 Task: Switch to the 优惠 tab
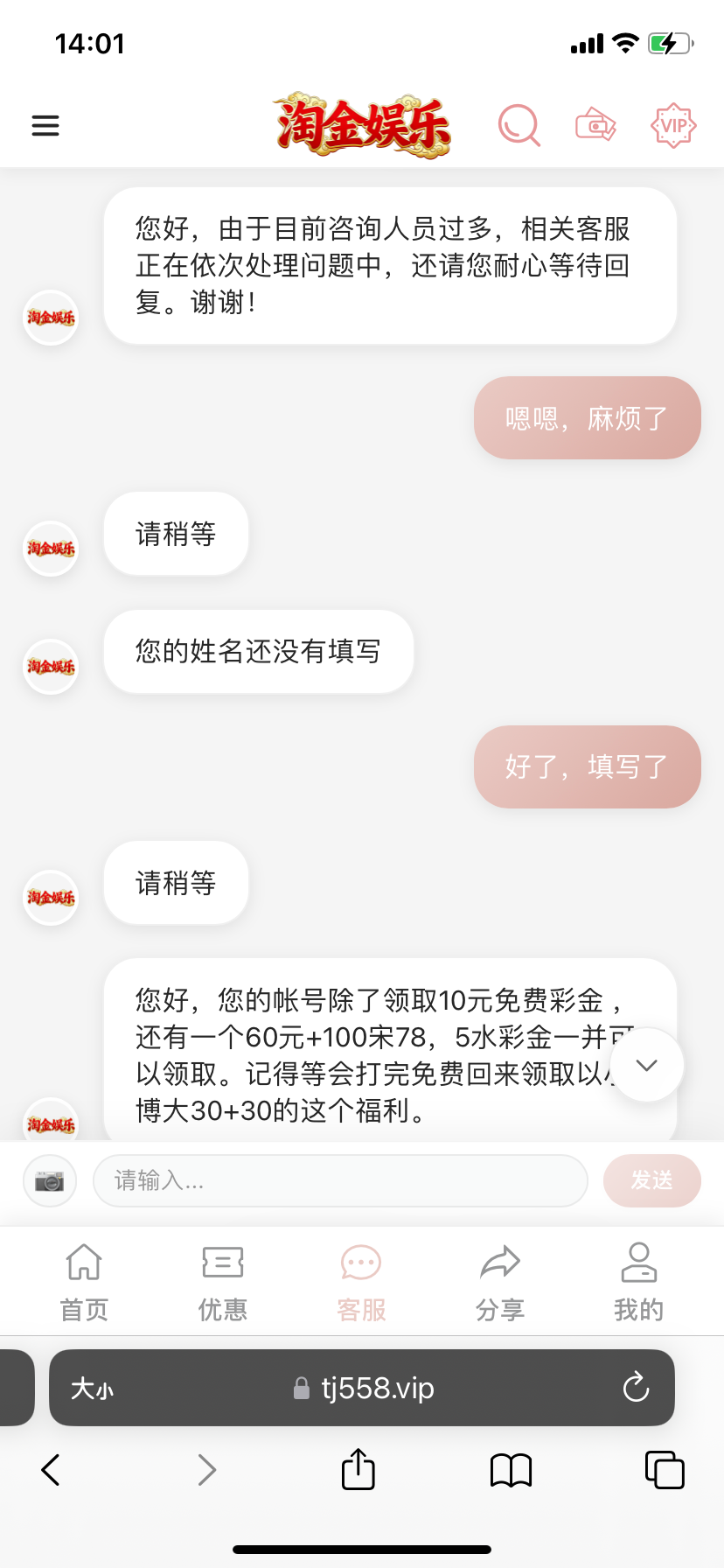coord(223,1281)
